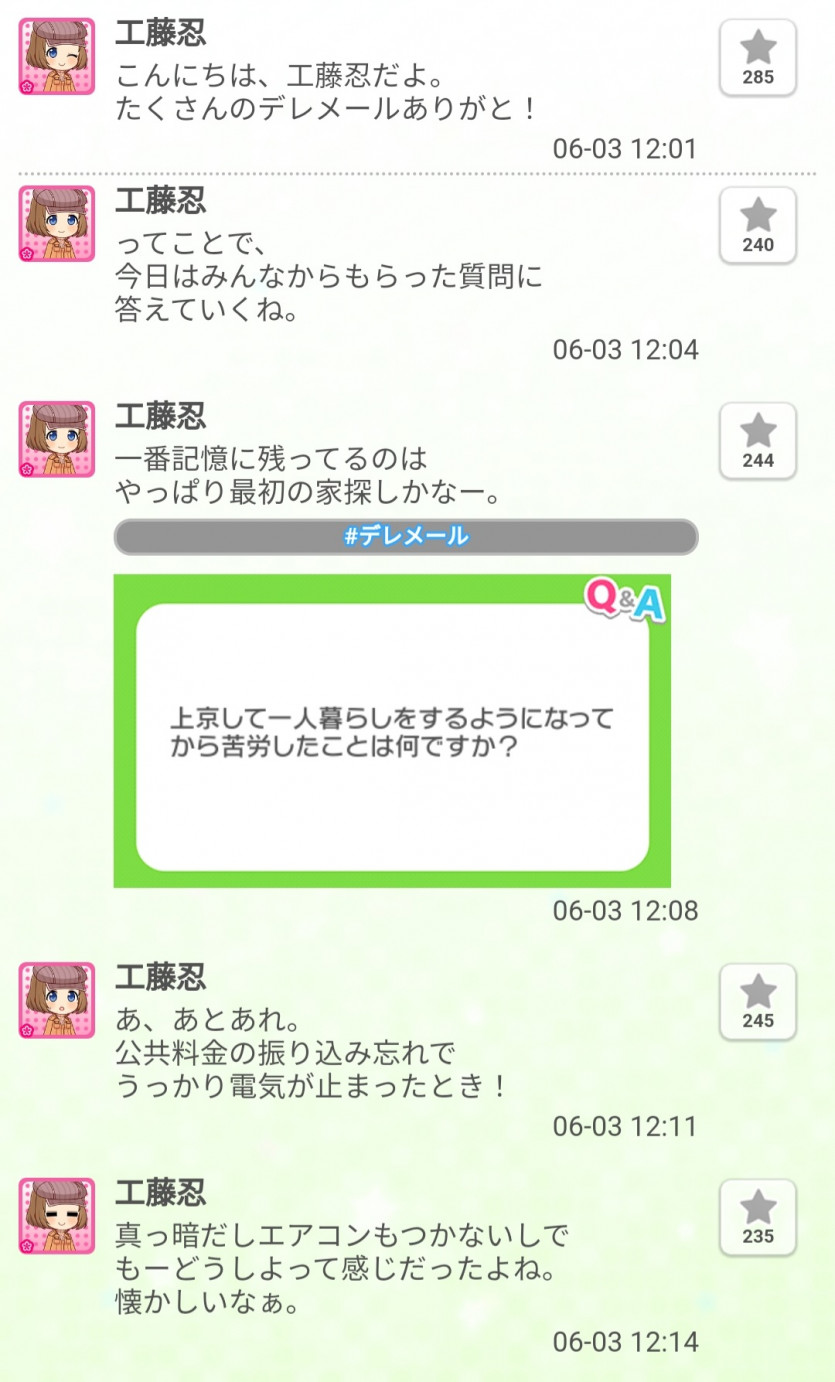
Task: Open the Q&A question image card
Action: [392, 731]
